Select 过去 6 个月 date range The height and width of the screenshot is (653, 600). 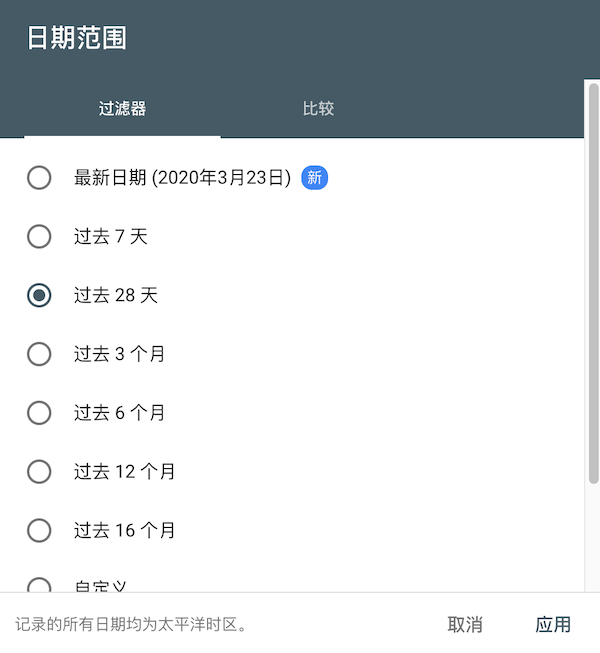click(39, 412)
